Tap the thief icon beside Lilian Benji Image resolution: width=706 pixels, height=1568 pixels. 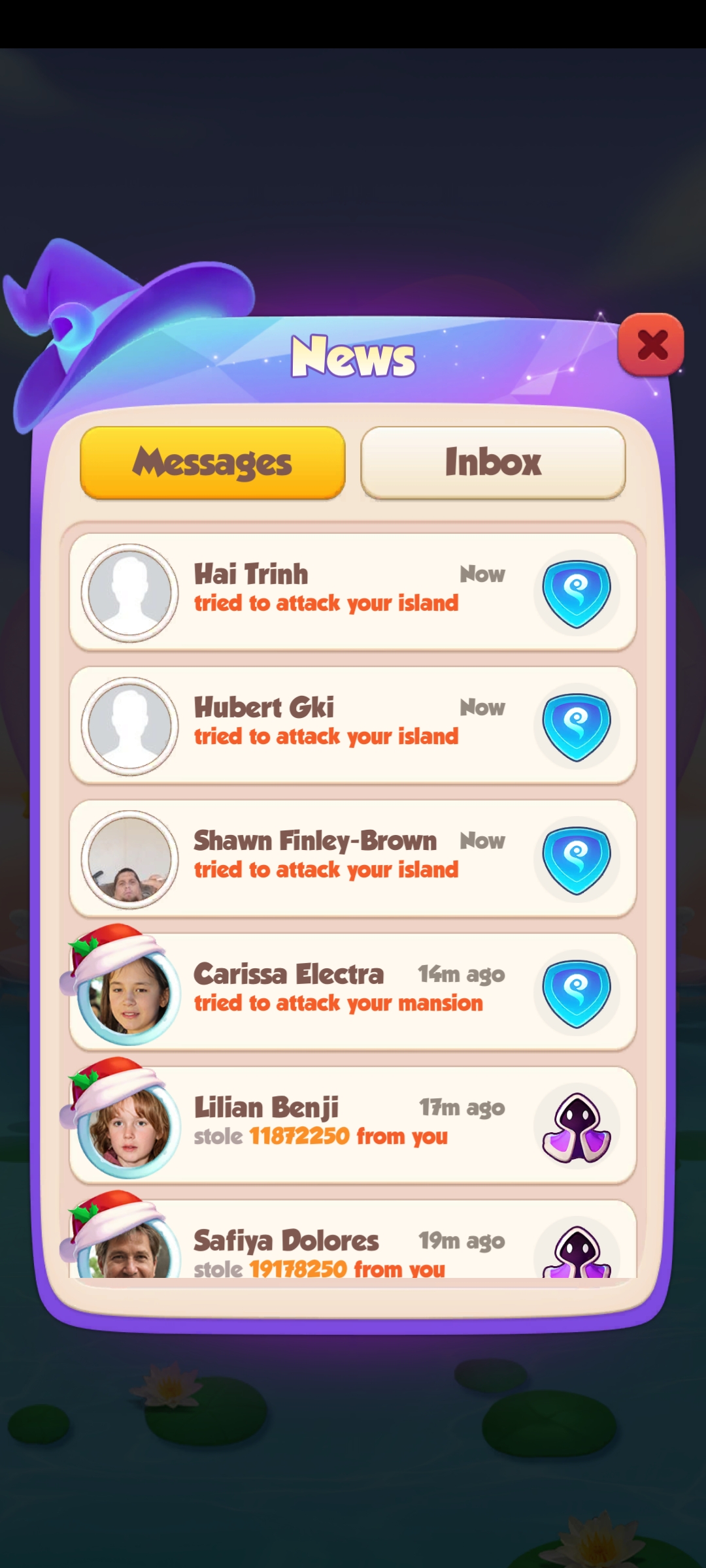click(577, 1127)
